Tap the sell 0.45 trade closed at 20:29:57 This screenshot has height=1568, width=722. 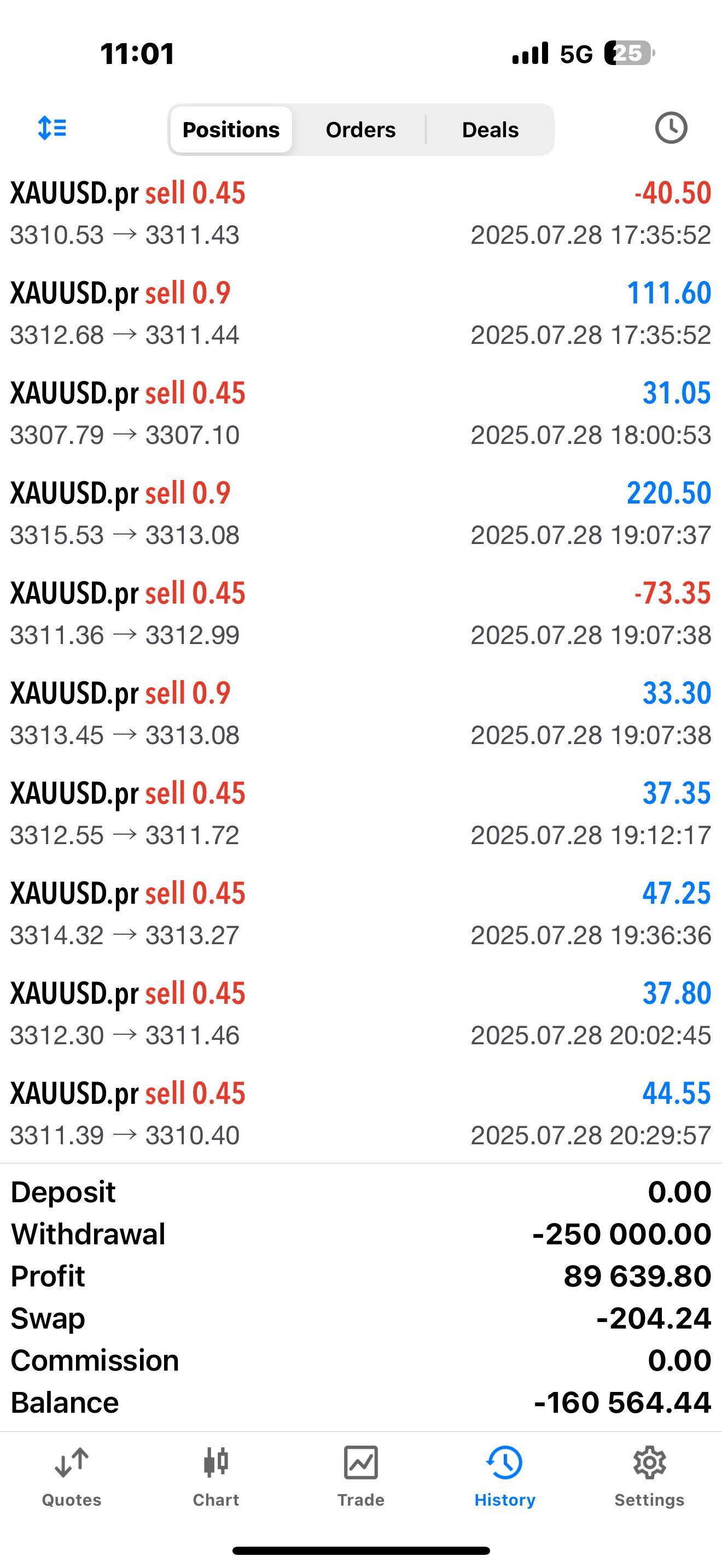pyautogui.click(x=360, y=1114)
